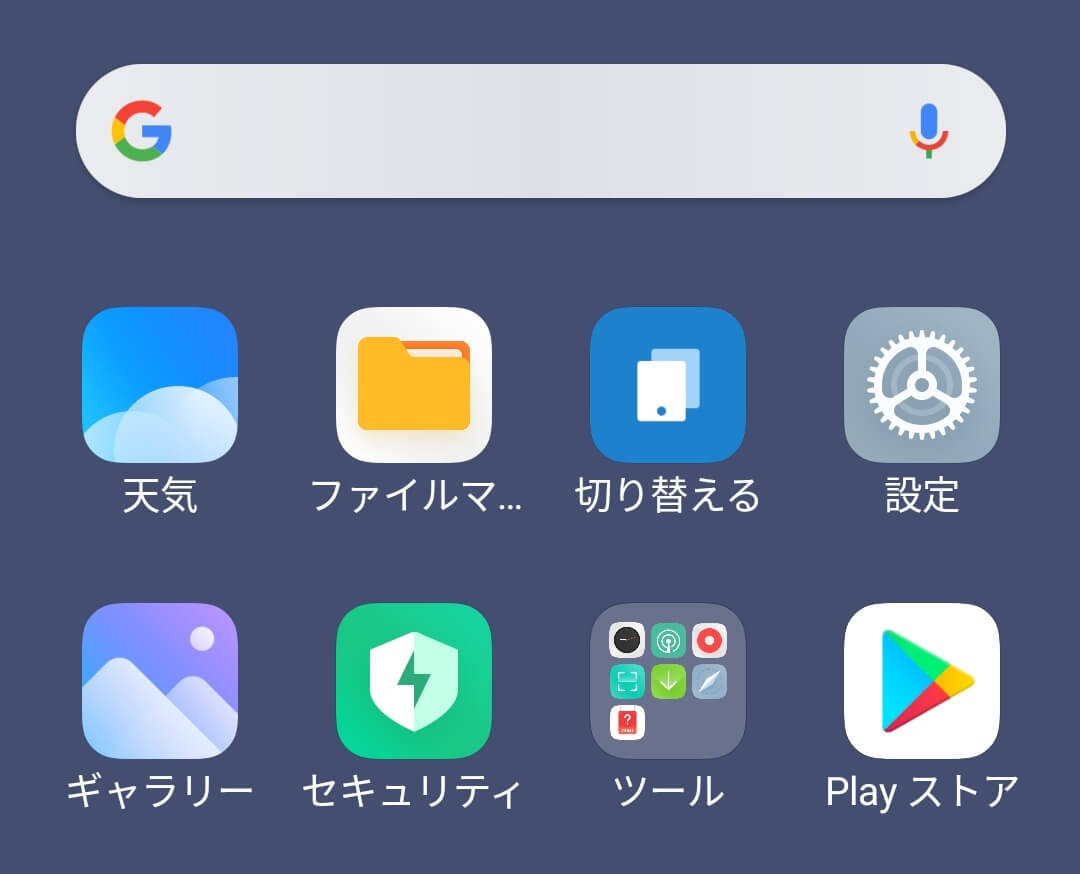Launch the セキュリティ security app
The width and height of the screenshot is (1080, 874).
[414, 680]
